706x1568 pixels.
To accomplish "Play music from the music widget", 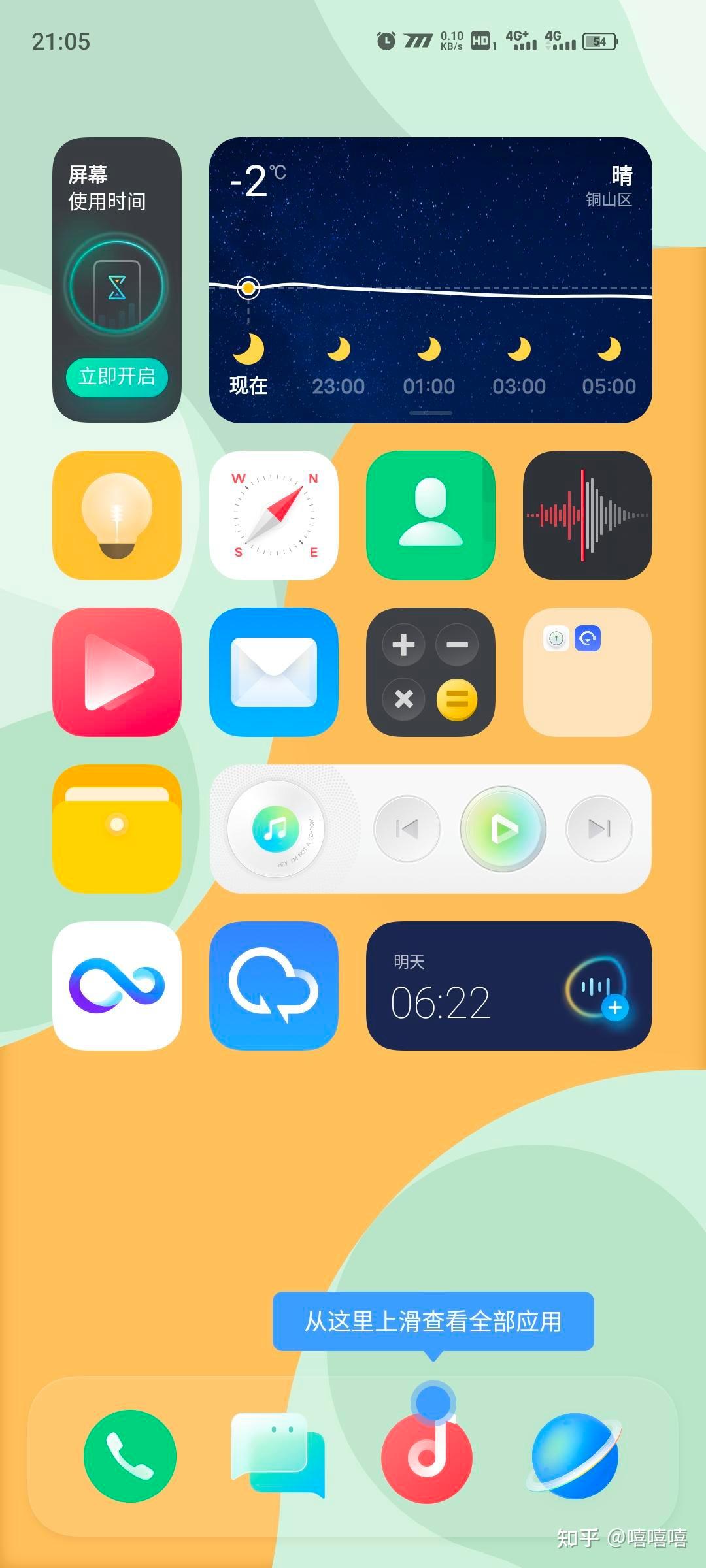I will (503, 828).
